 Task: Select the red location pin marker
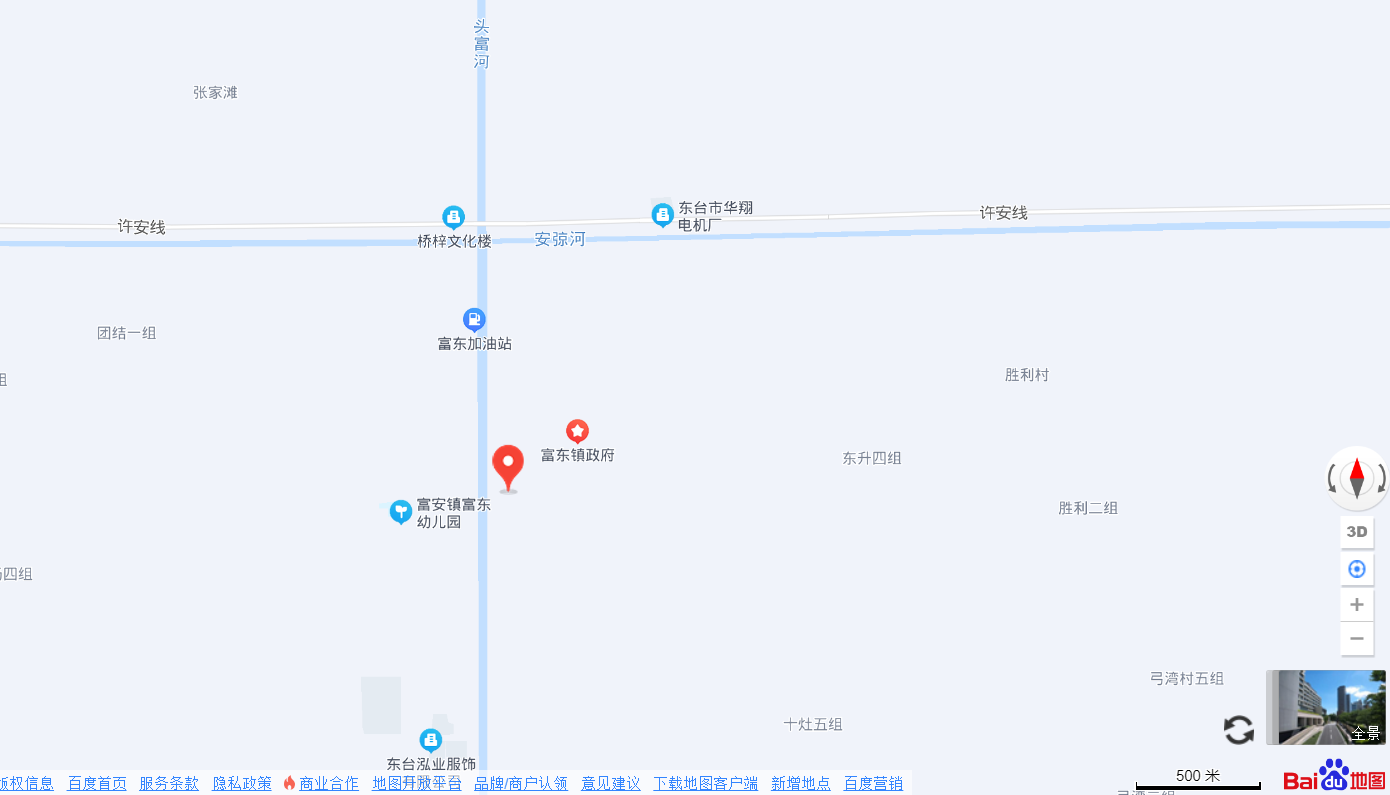(x=508, y=466)
